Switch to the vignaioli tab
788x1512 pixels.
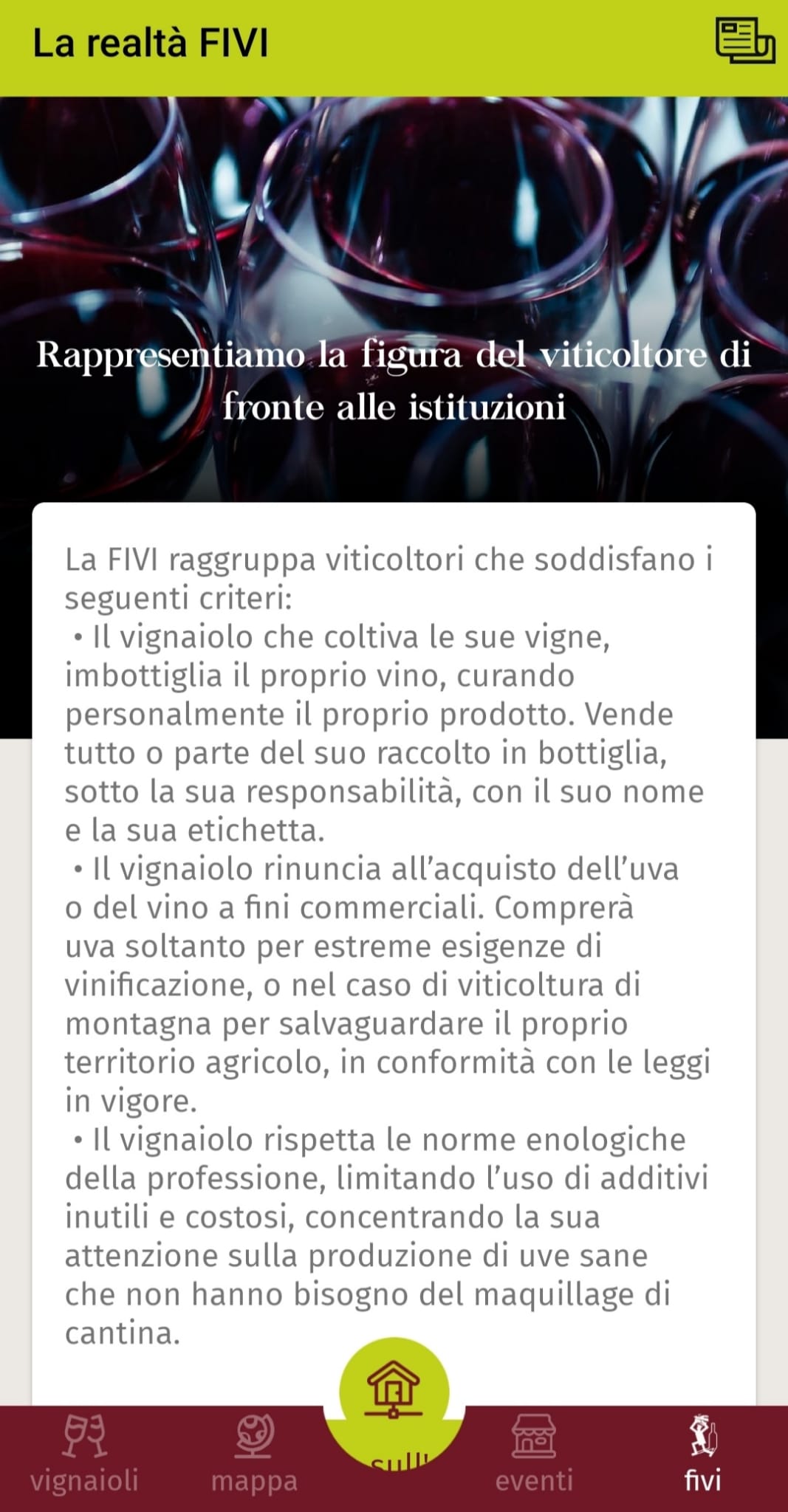(84, 1453)
